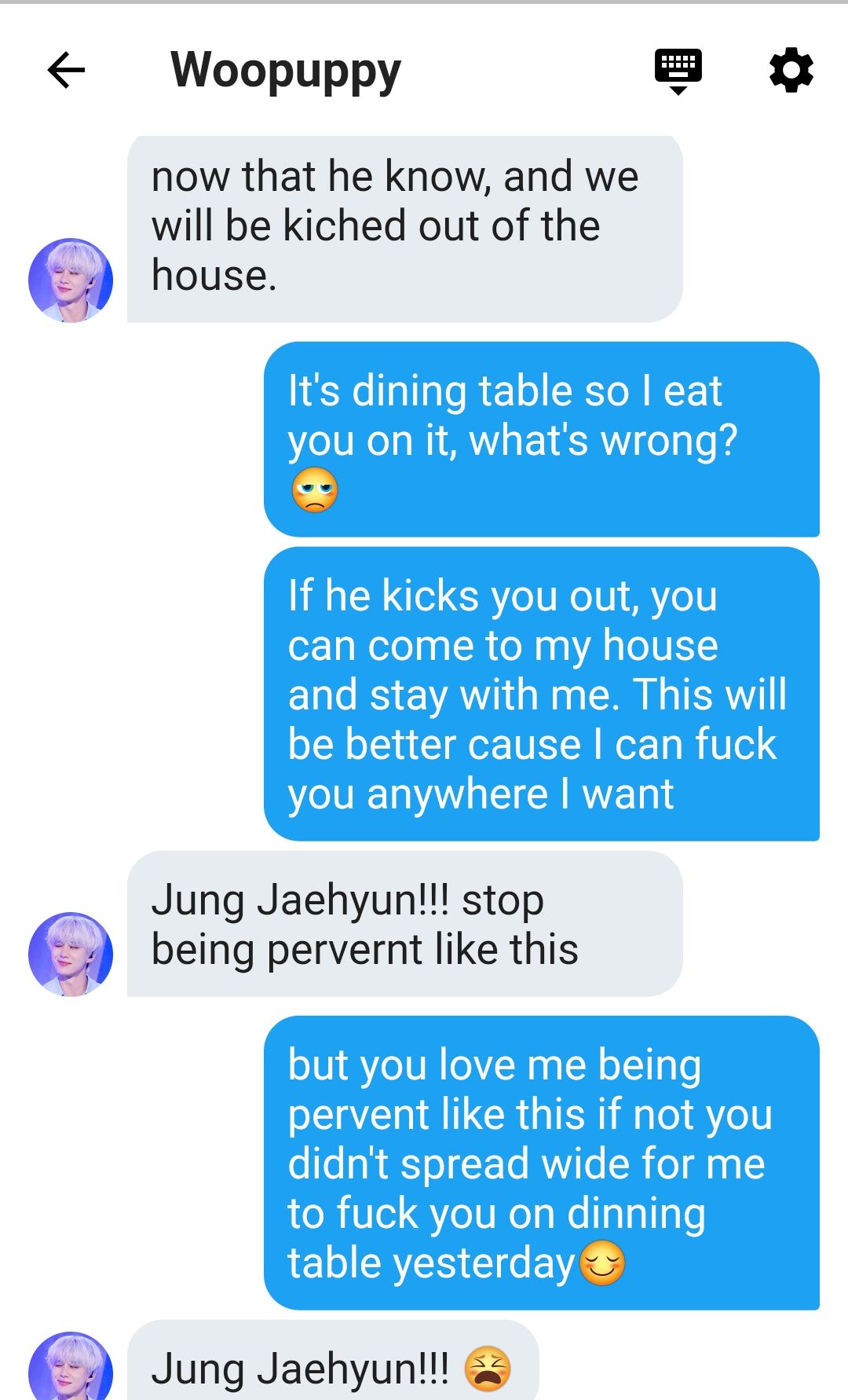Open chat settings gear

tap(791, 71)
